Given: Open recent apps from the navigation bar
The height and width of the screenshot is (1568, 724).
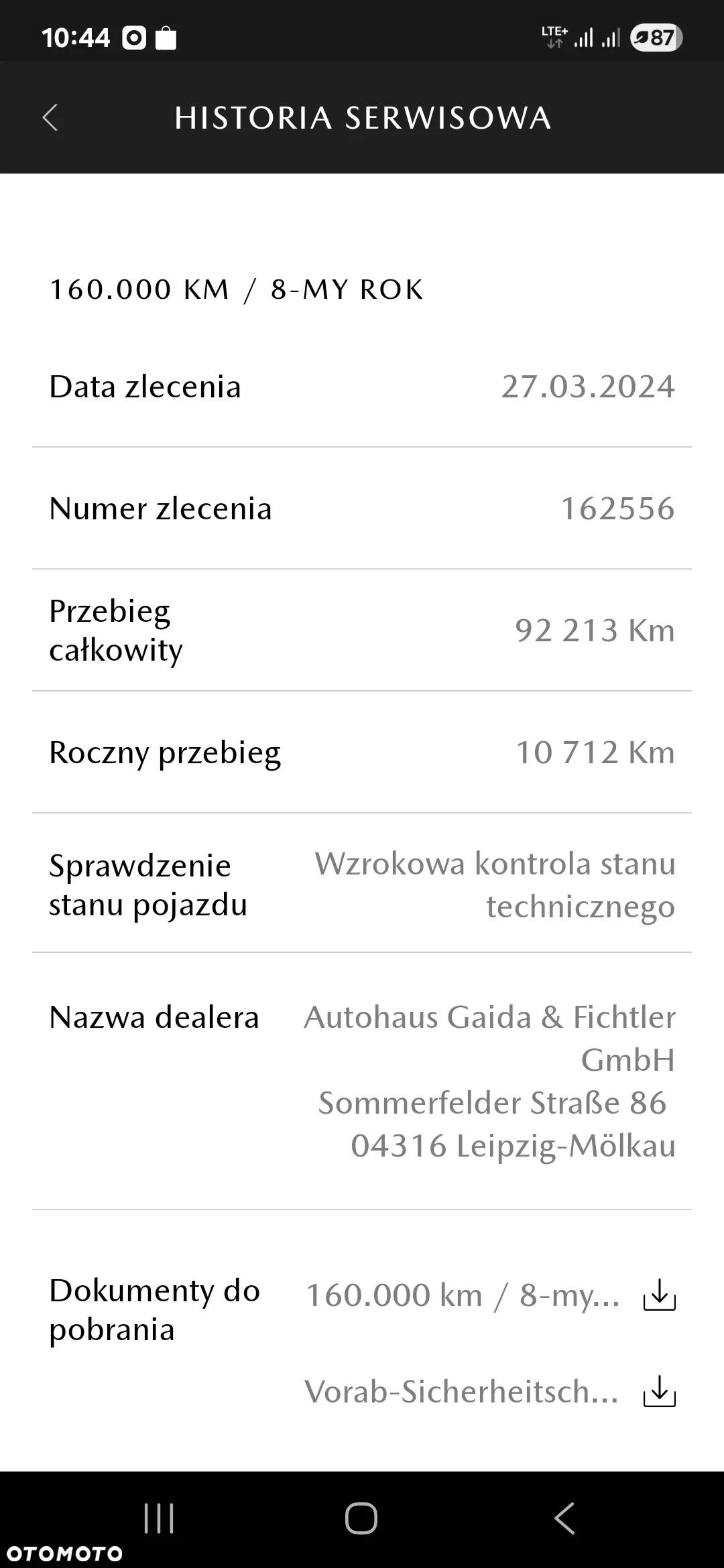Looking at the screenshot, I should pos(159,1518).
